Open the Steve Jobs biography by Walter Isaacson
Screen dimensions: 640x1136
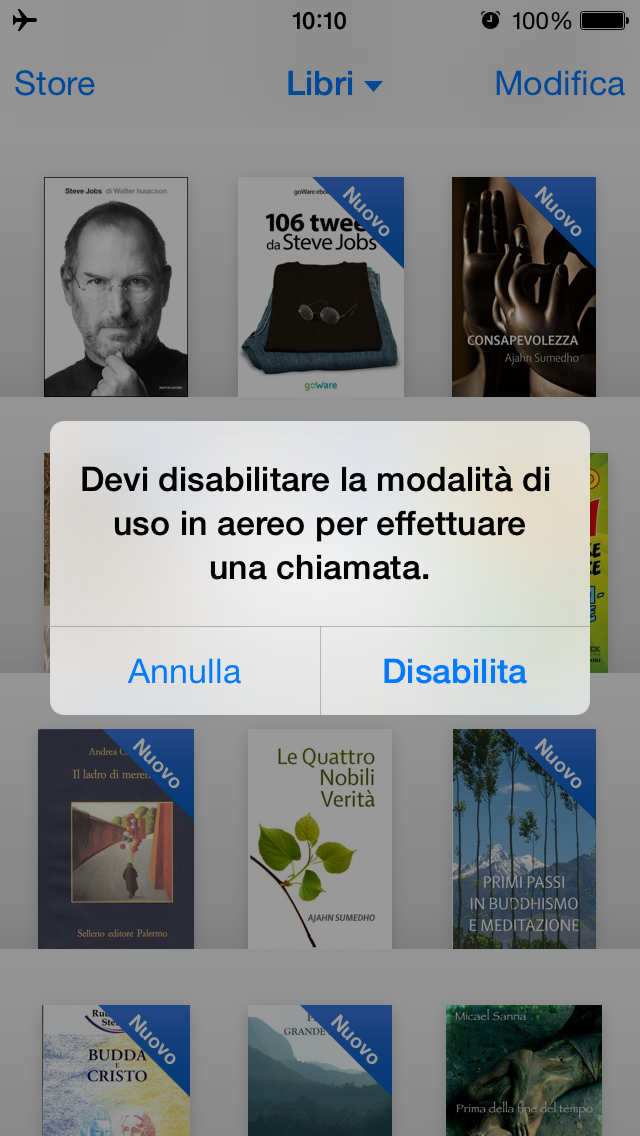[116, 287]
